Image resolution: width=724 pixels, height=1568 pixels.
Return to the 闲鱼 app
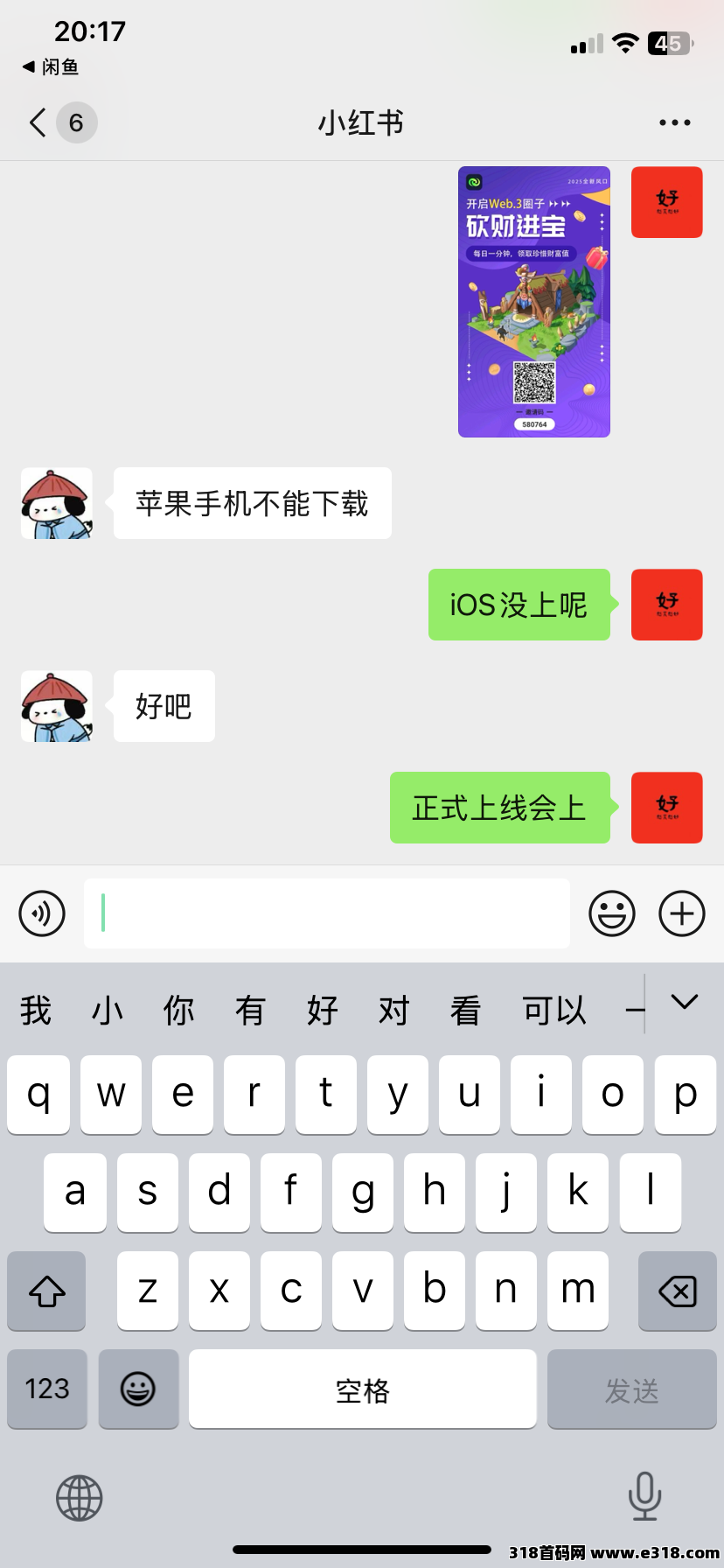click(x=51, y=66)
